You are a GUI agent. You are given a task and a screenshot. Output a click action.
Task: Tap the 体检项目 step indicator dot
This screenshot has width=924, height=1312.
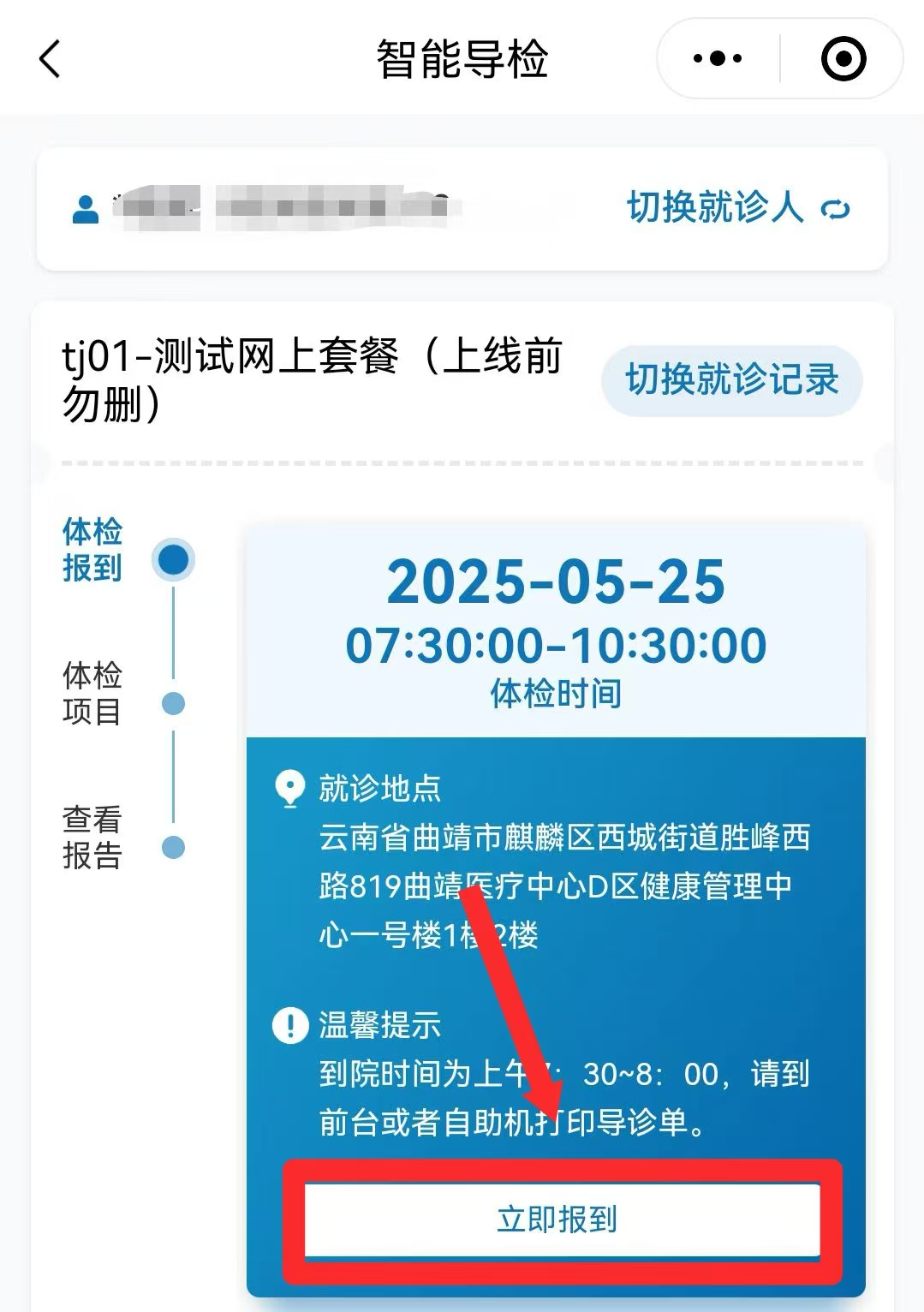[174, 704]
